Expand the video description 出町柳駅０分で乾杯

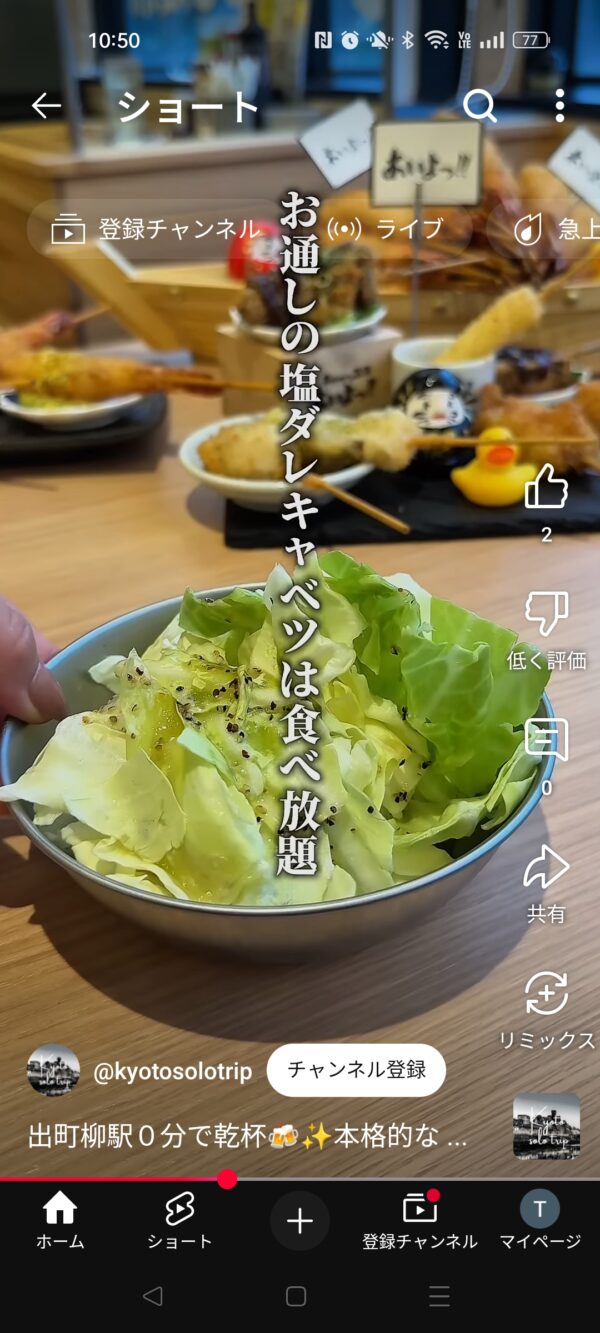tap(246, 1137)
